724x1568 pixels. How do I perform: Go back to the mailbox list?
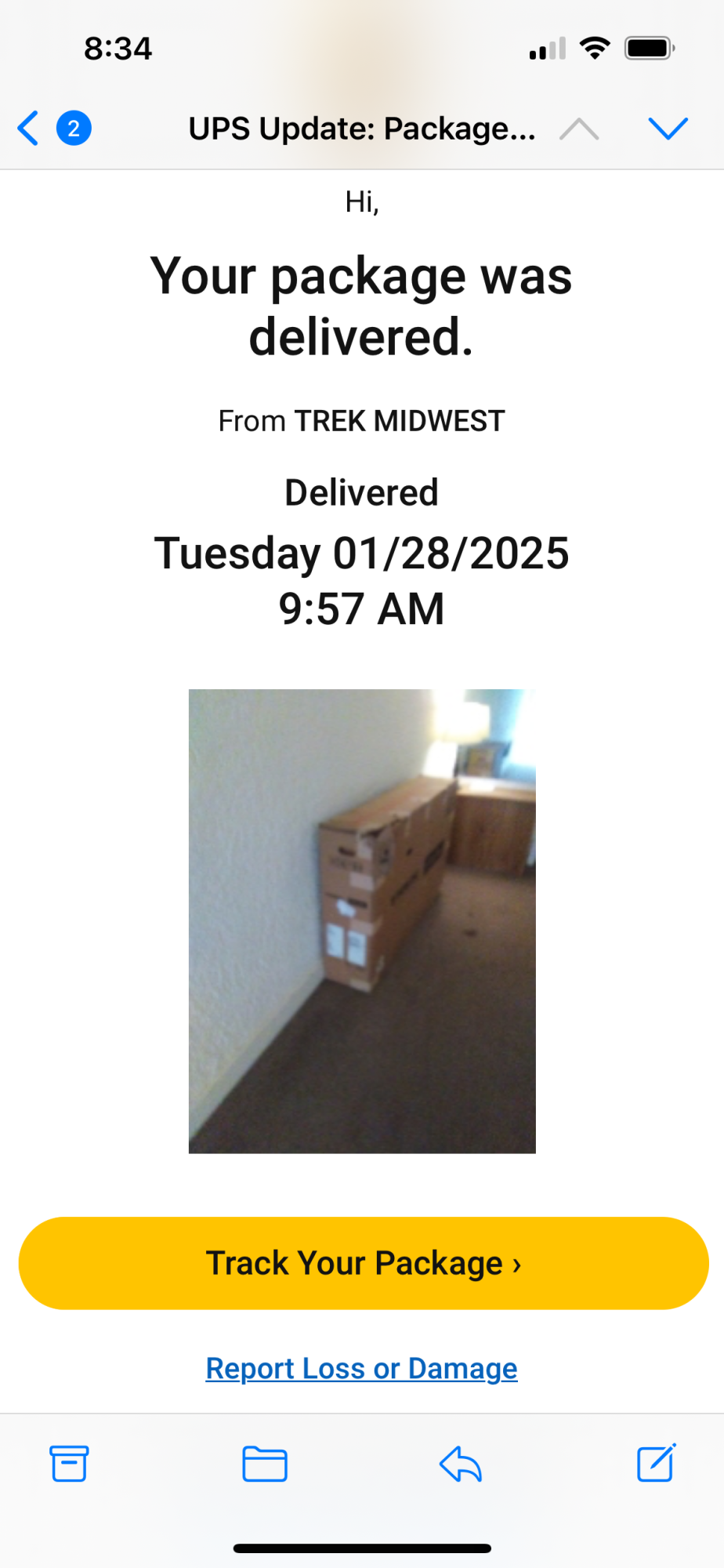(29, 129)
